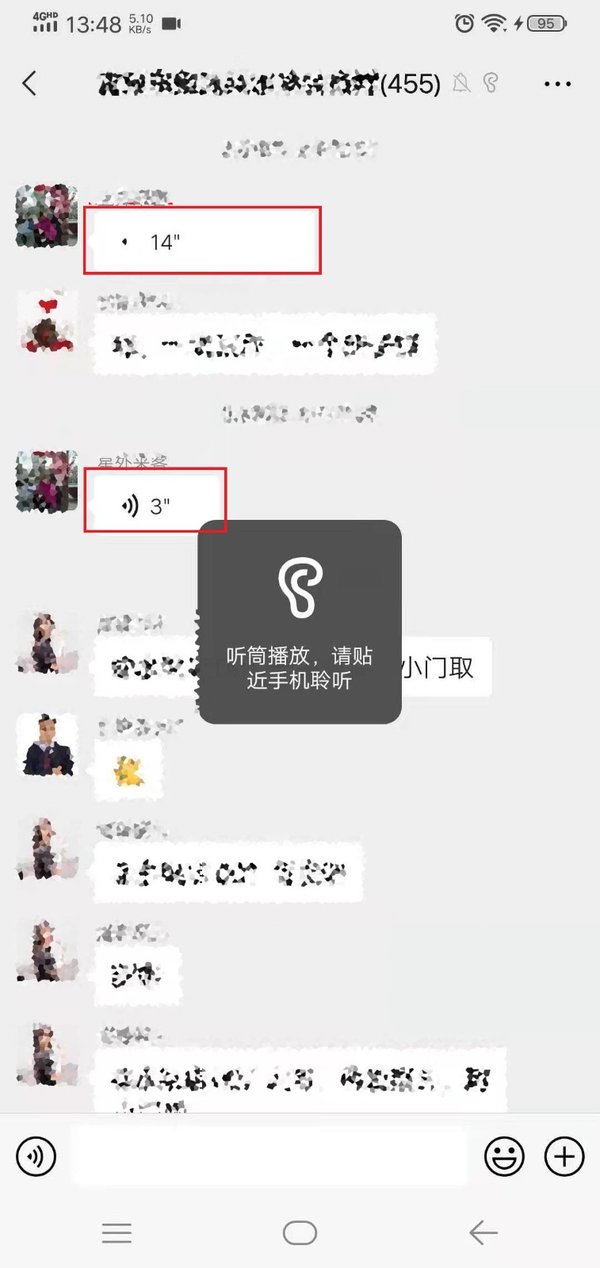Tap the message text field

[x=270, y=1157]
